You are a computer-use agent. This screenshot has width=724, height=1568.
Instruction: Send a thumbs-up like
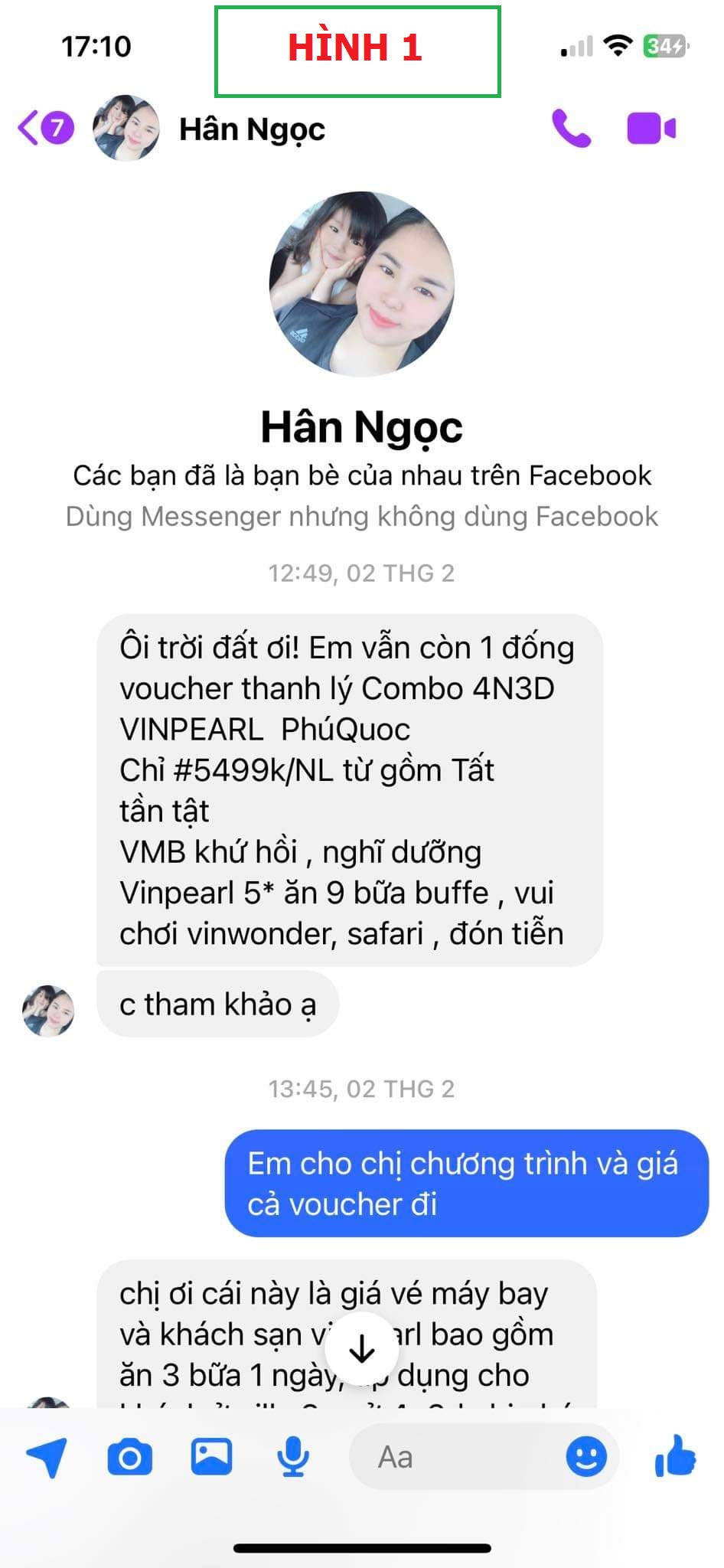click(676, 1456)
